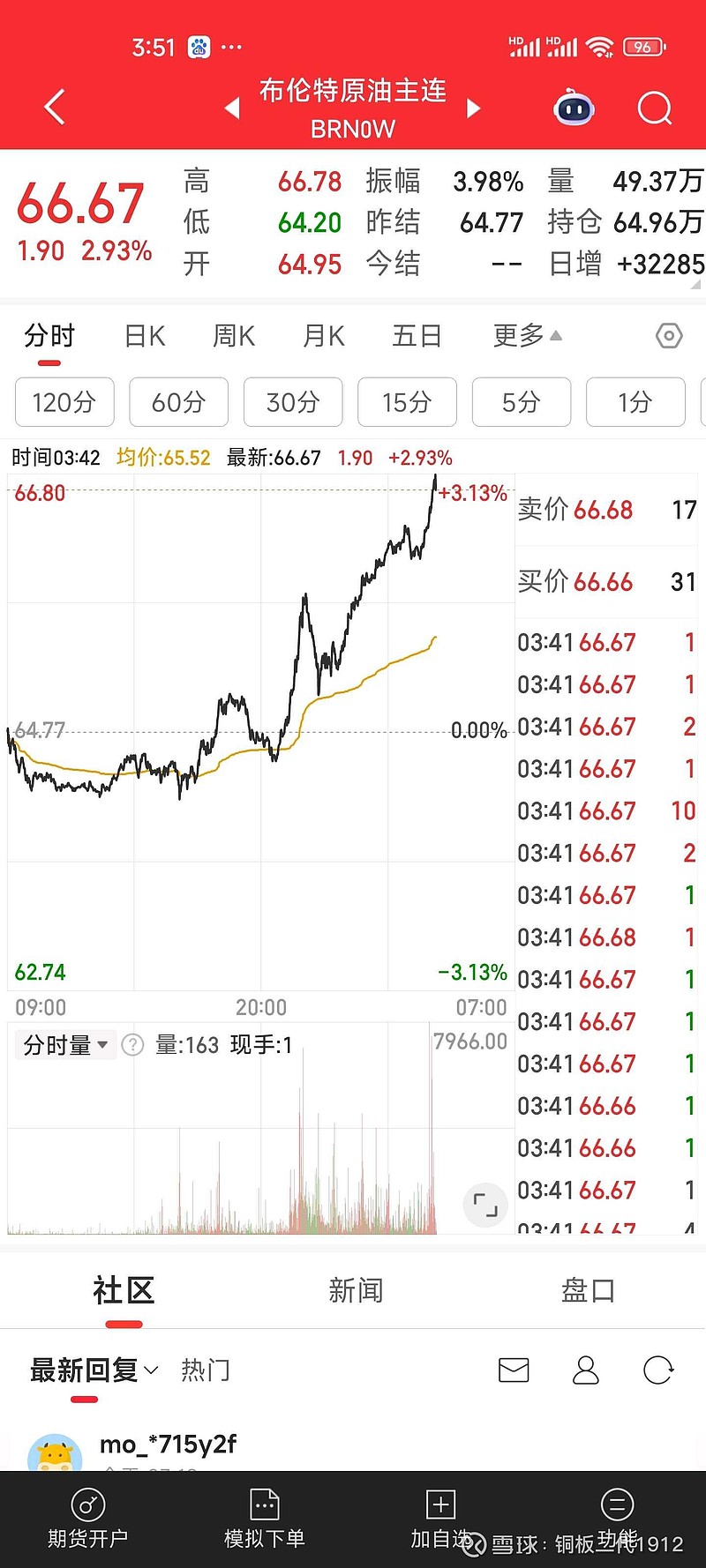Open search with the magnifier icon

[x=655, y=108]
